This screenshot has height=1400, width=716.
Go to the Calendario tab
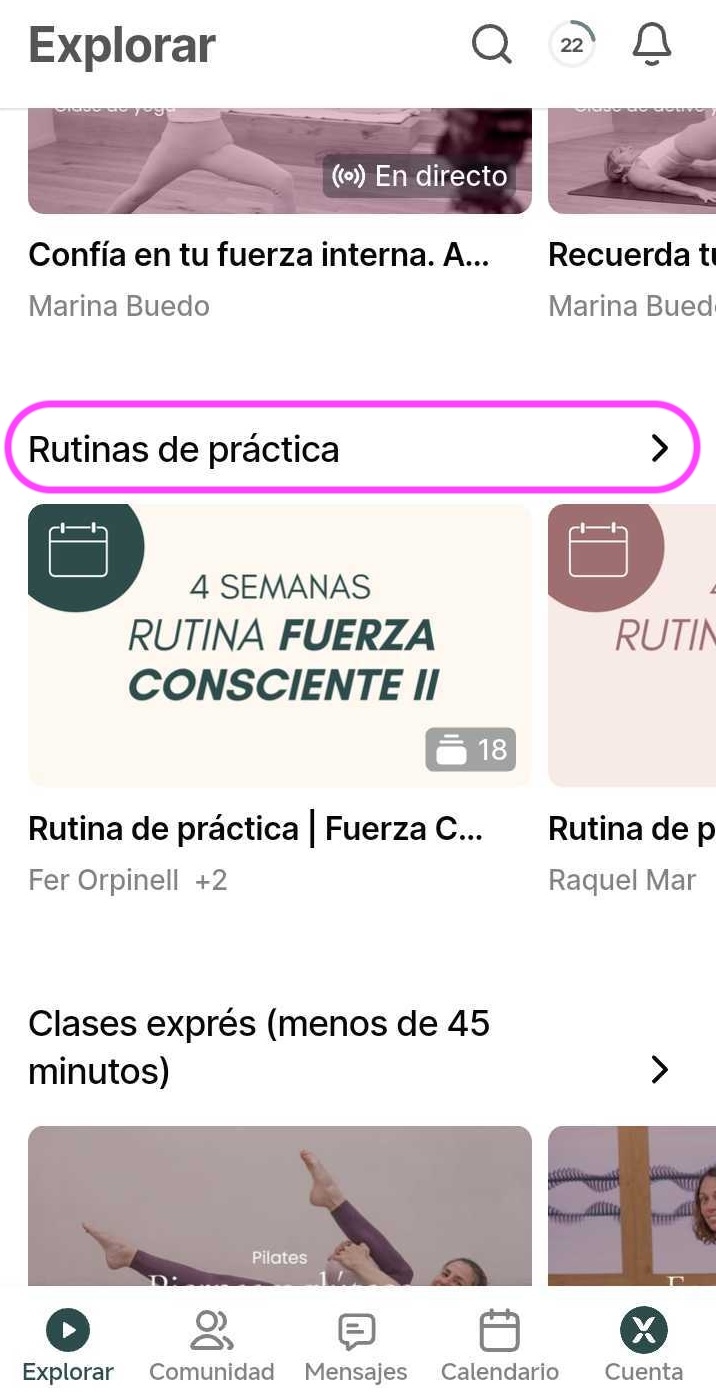click(499, 1345)
